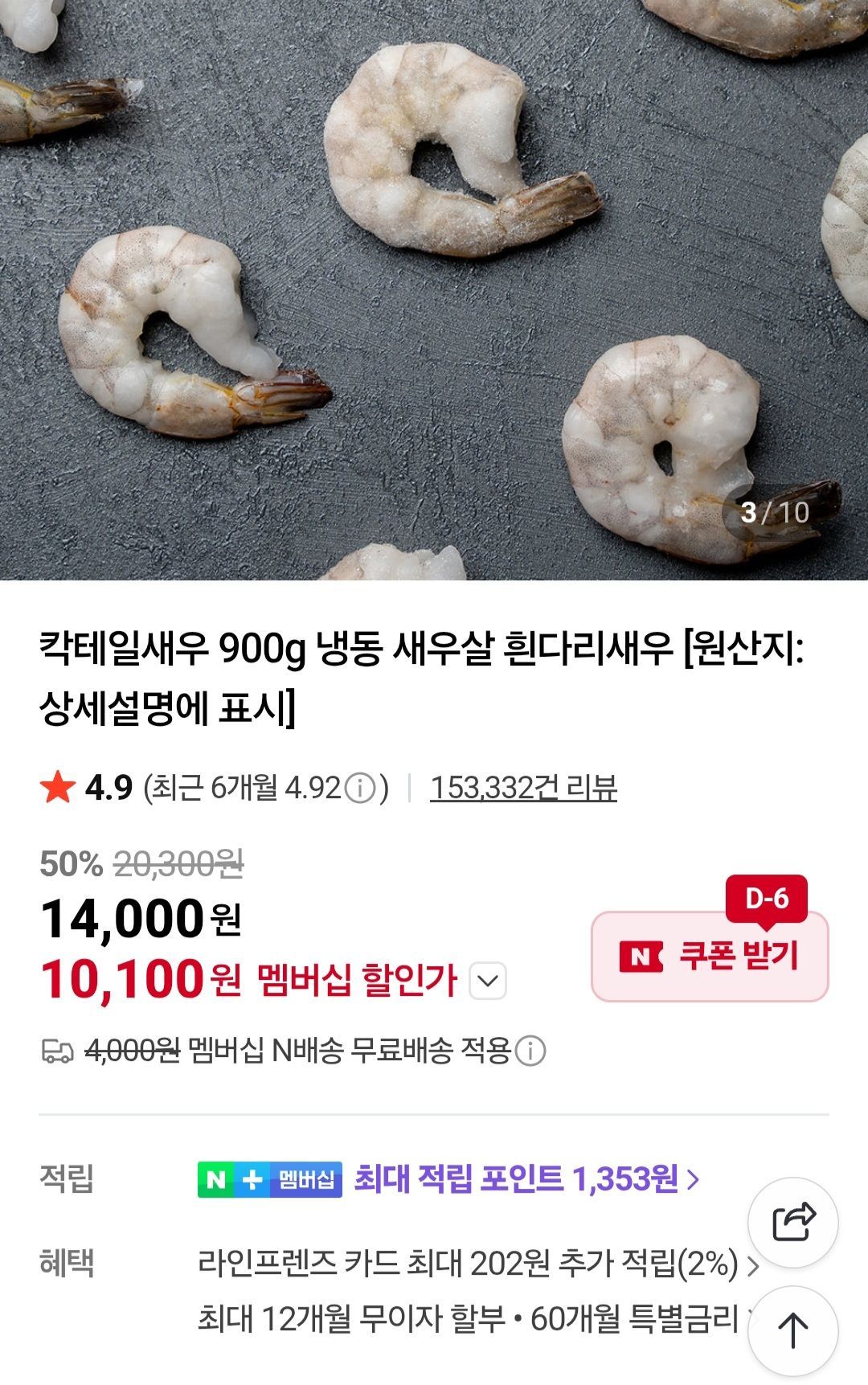Share this shrimp product
The height and width of the screenshot is (1385, 868).
(793, 1223)
